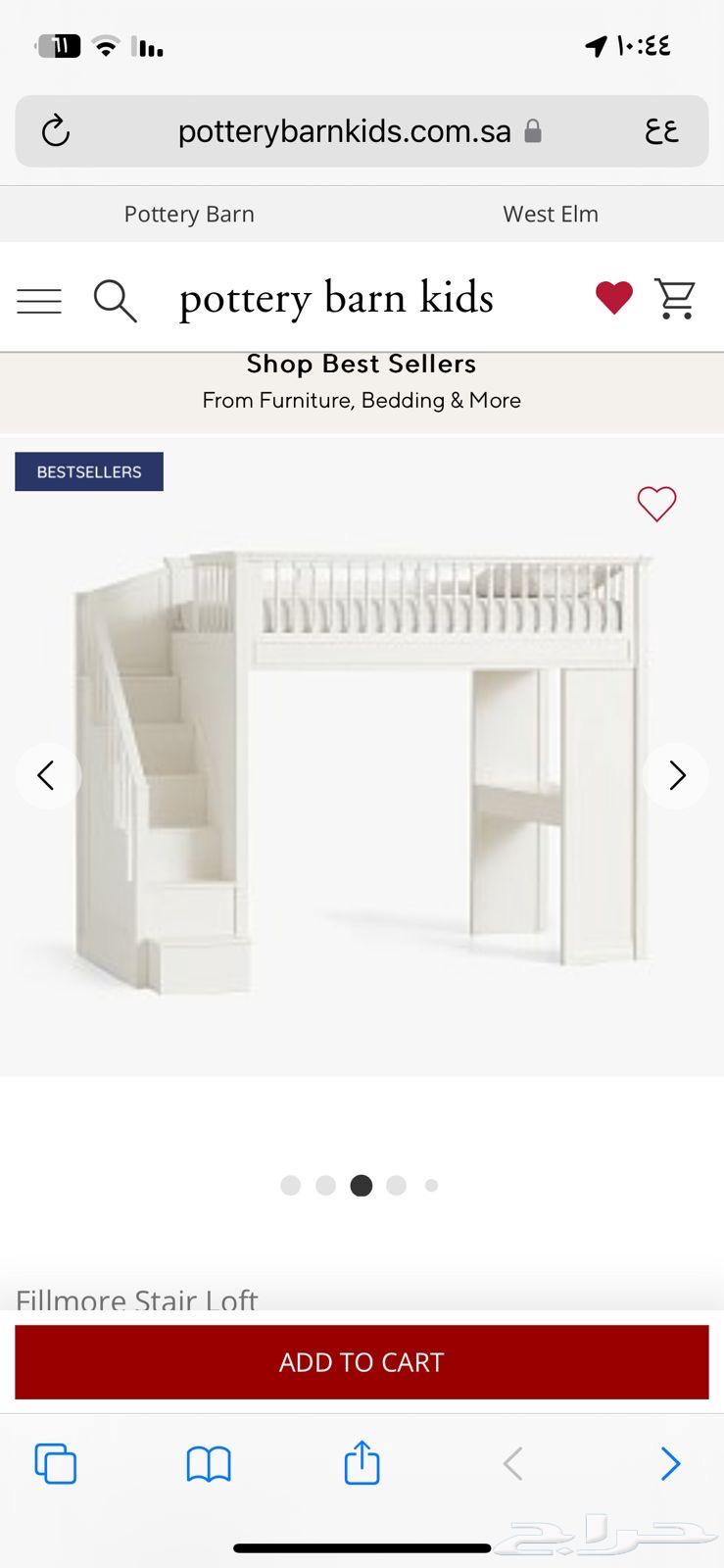Switch to the Pottery Barn brand tab

click(x=188, y=213)
